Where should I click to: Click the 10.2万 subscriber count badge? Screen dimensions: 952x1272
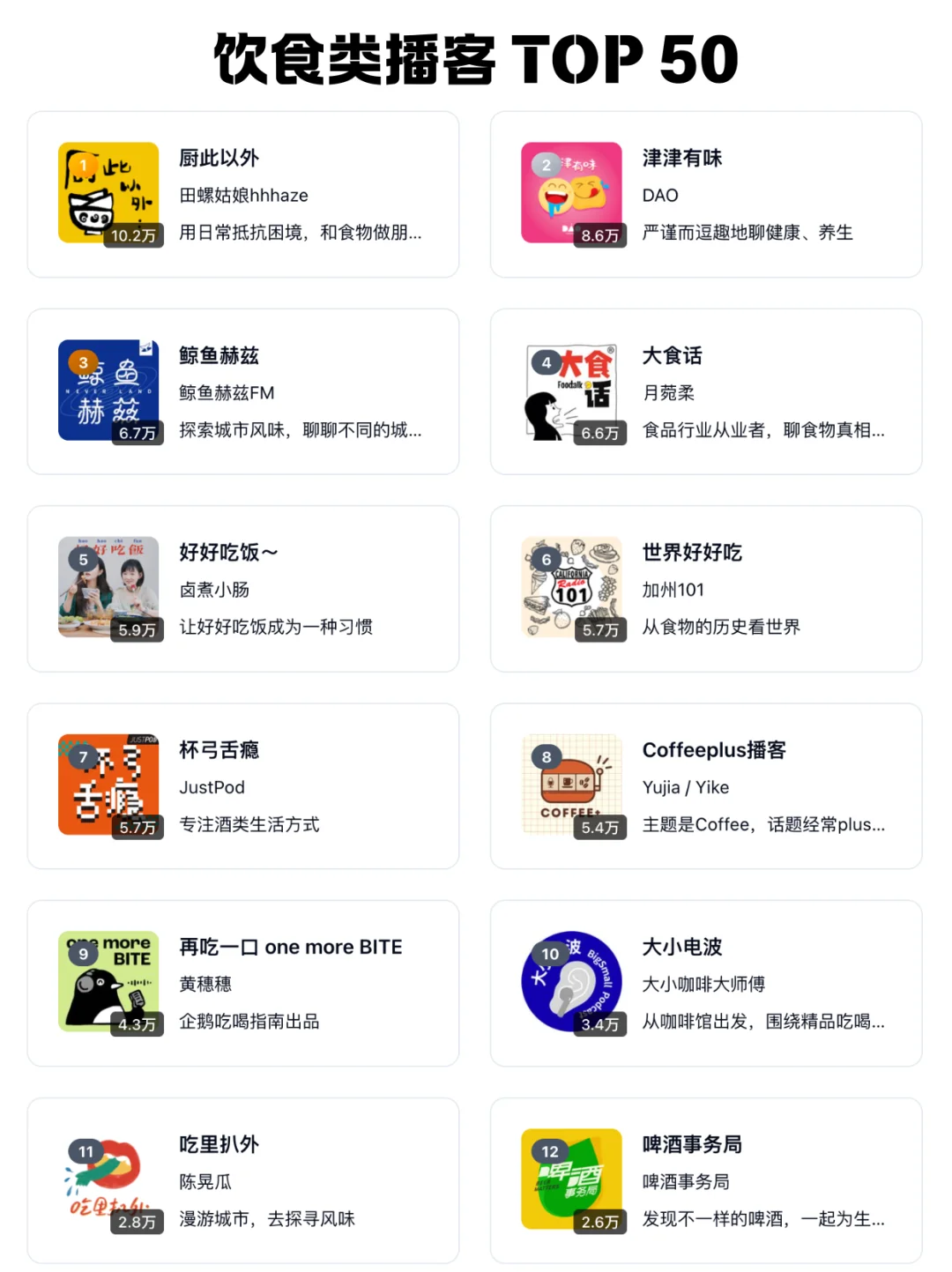(136, 236)
